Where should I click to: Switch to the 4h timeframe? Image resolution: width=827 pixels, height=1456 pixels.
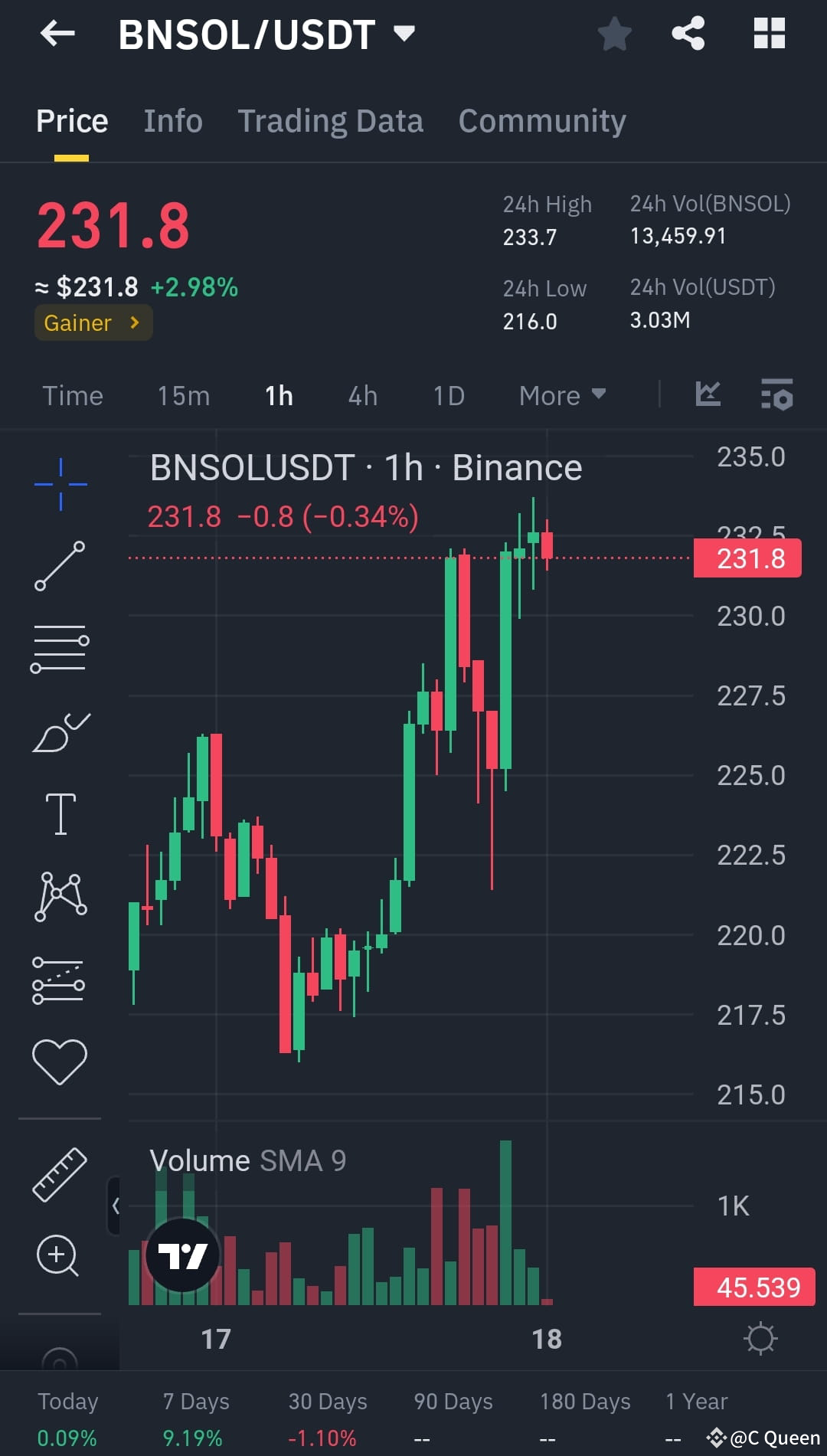[x=361, y=395]
